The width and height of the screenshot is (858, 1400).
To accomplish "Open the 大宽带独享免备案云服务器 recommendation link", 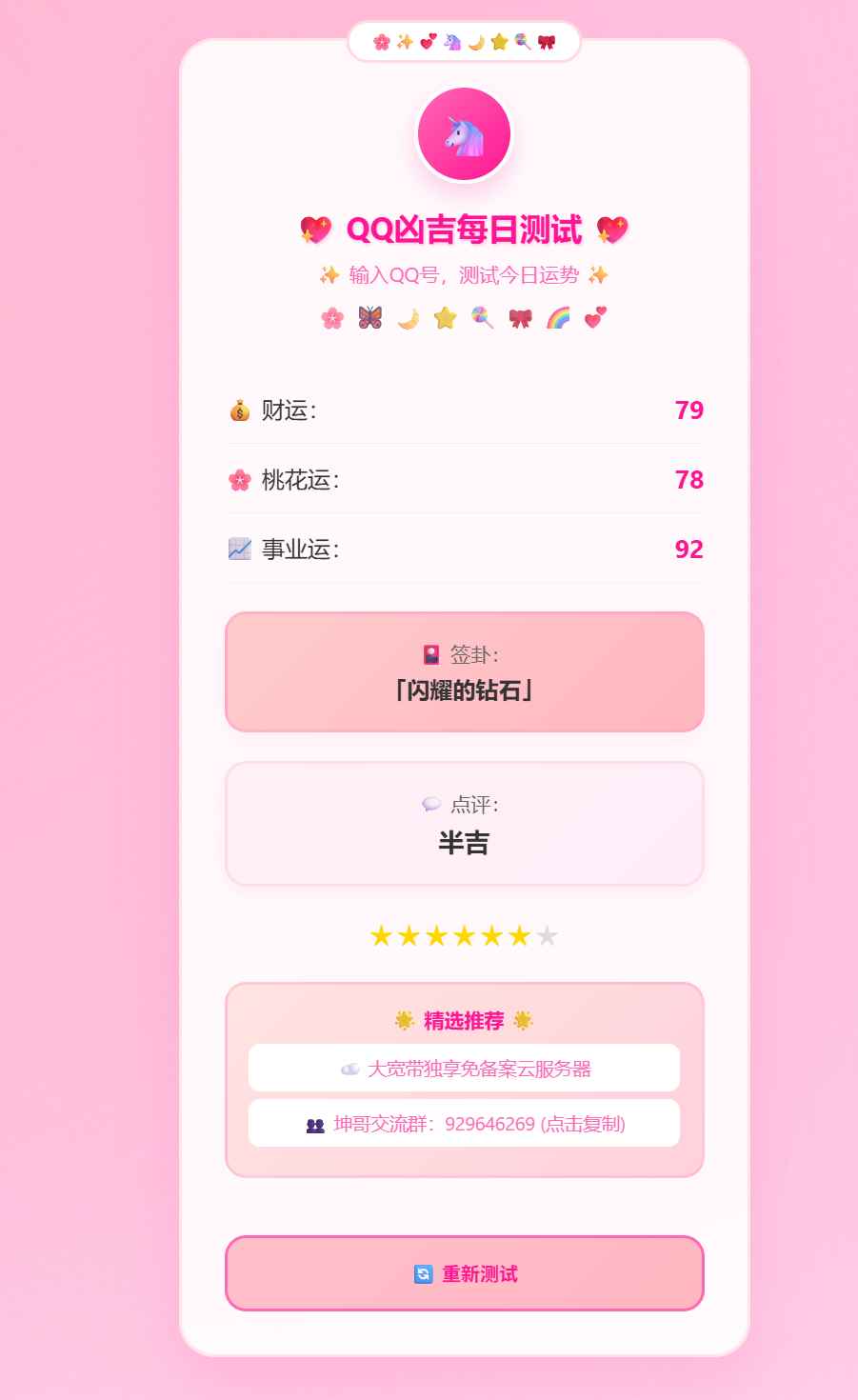I will (465, 1069).
